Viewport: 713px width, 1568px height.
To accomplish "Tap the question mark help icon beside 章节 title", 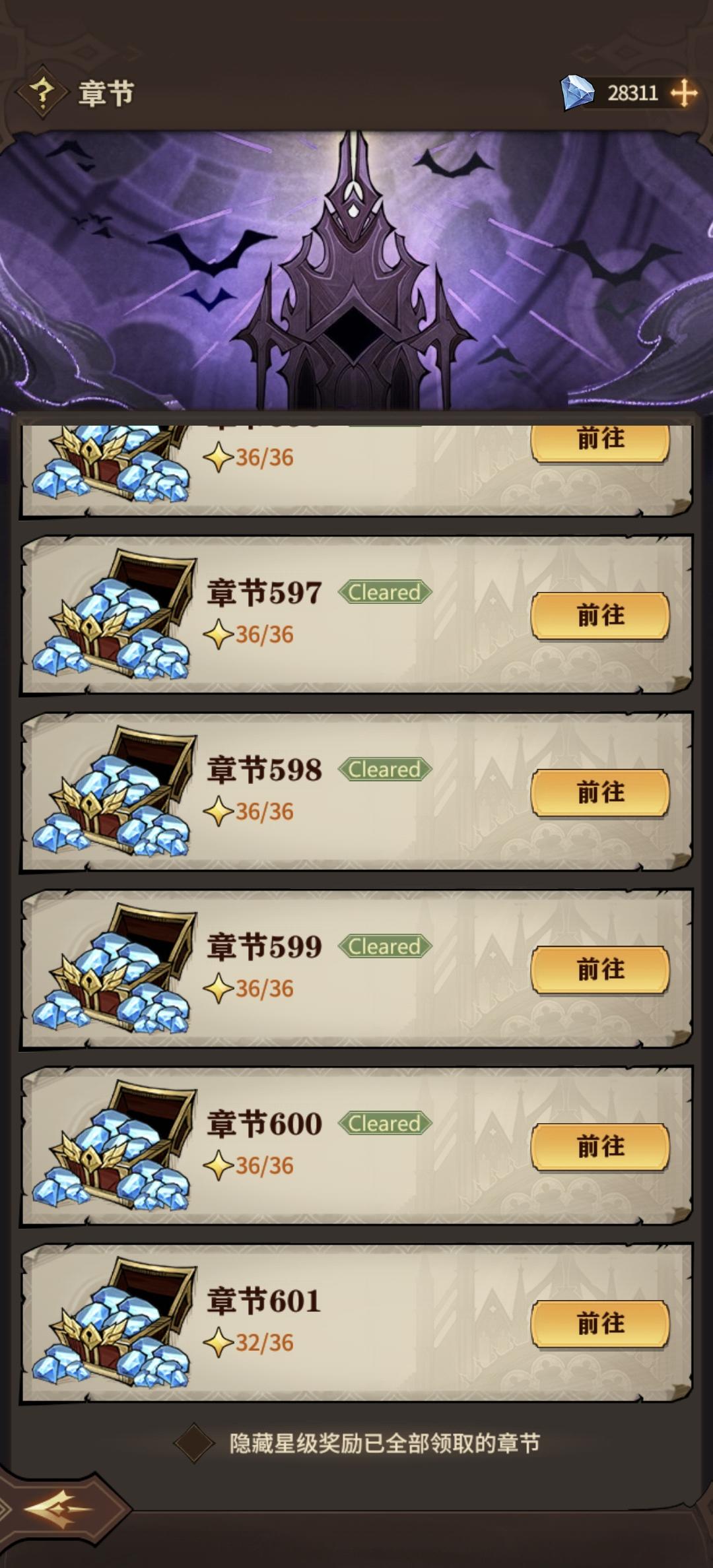I will point(42,92).
